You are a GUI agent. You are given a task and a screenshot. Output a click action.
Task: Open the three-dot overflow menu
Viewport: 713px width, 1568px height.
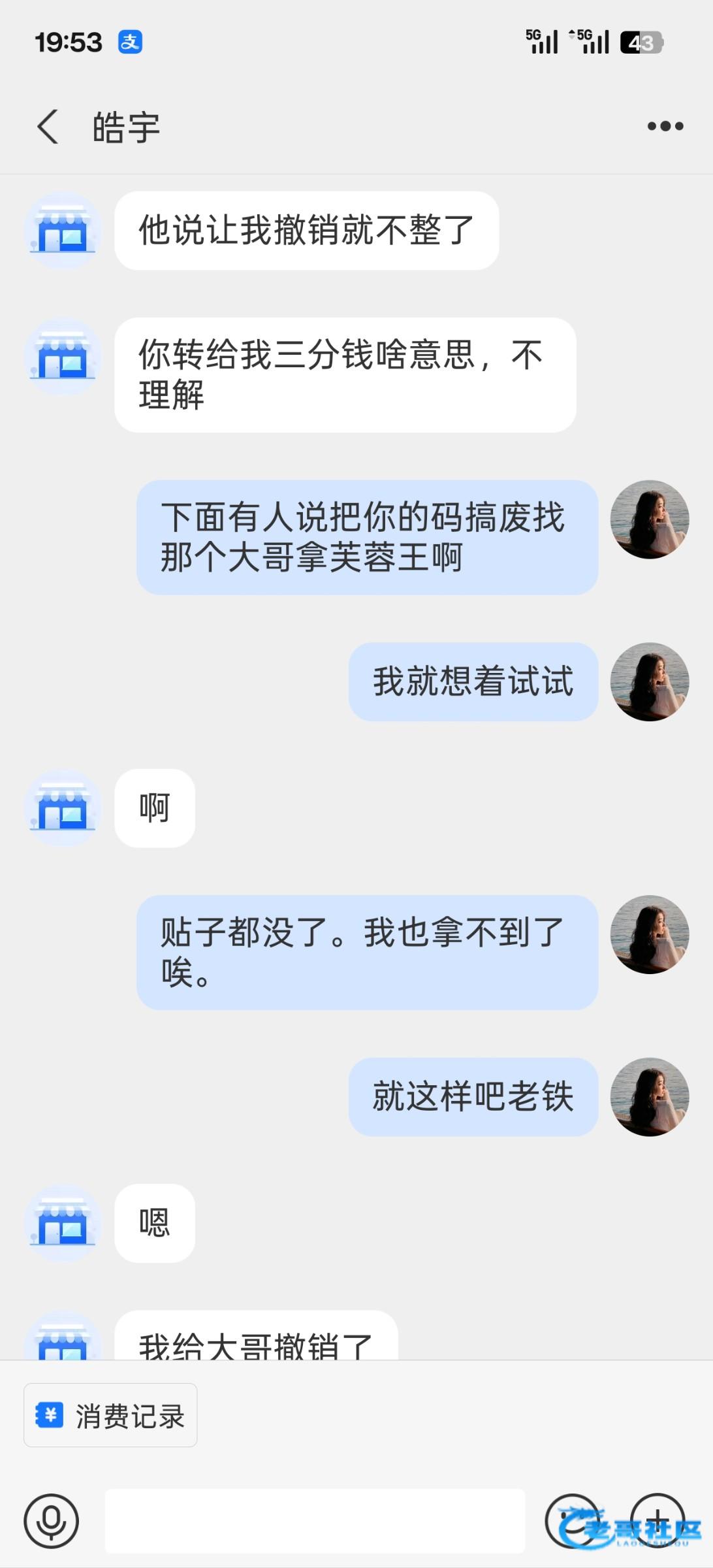tap(665, 126)
